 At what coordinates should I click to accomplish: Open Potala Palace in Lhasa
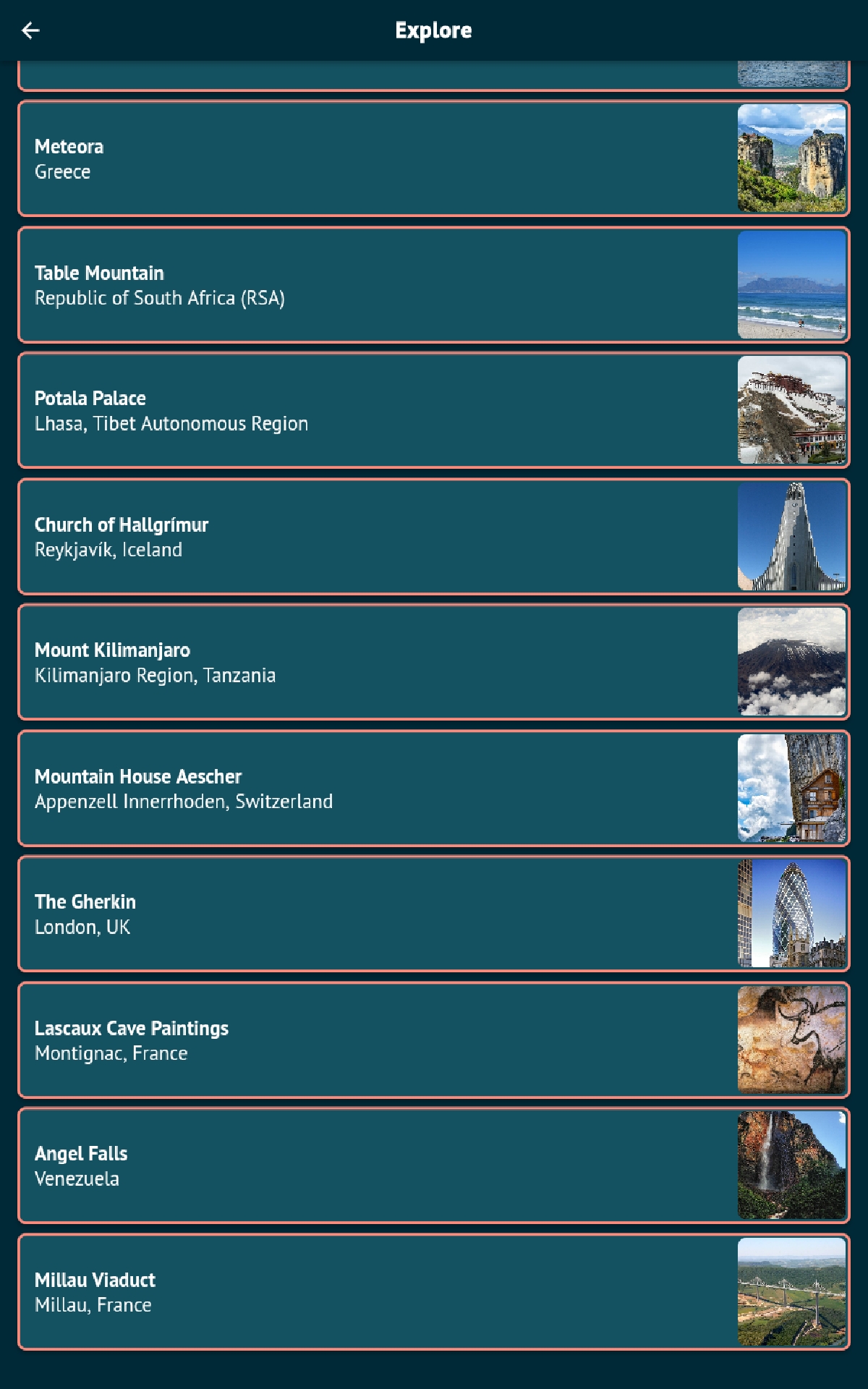[434, 410]
